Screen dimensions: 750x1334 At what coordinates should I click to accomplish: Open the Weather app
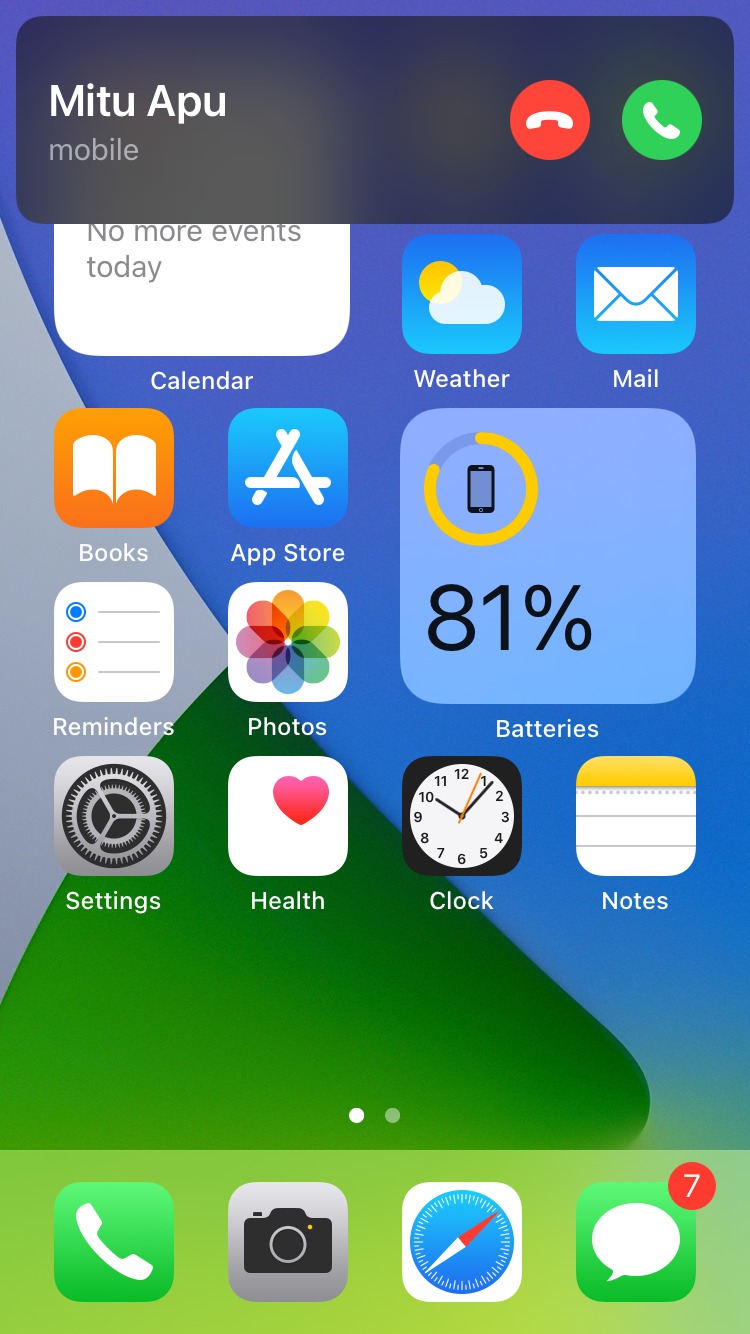pyautogui.click(x=462, y=294)
